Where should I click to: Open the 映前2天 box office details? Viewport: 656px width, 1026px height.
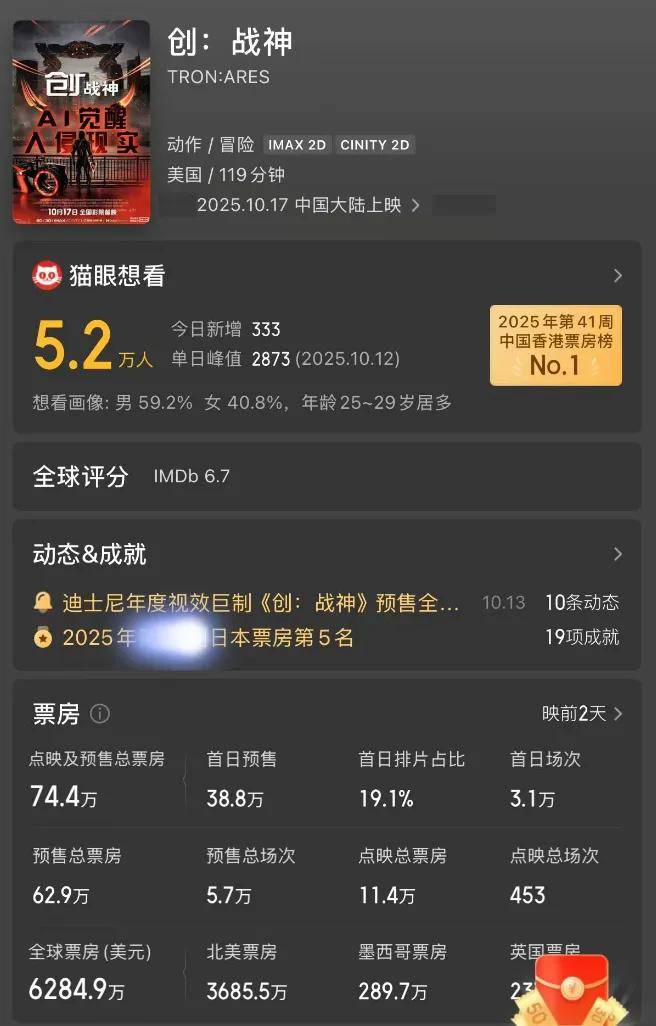(582, 714)
